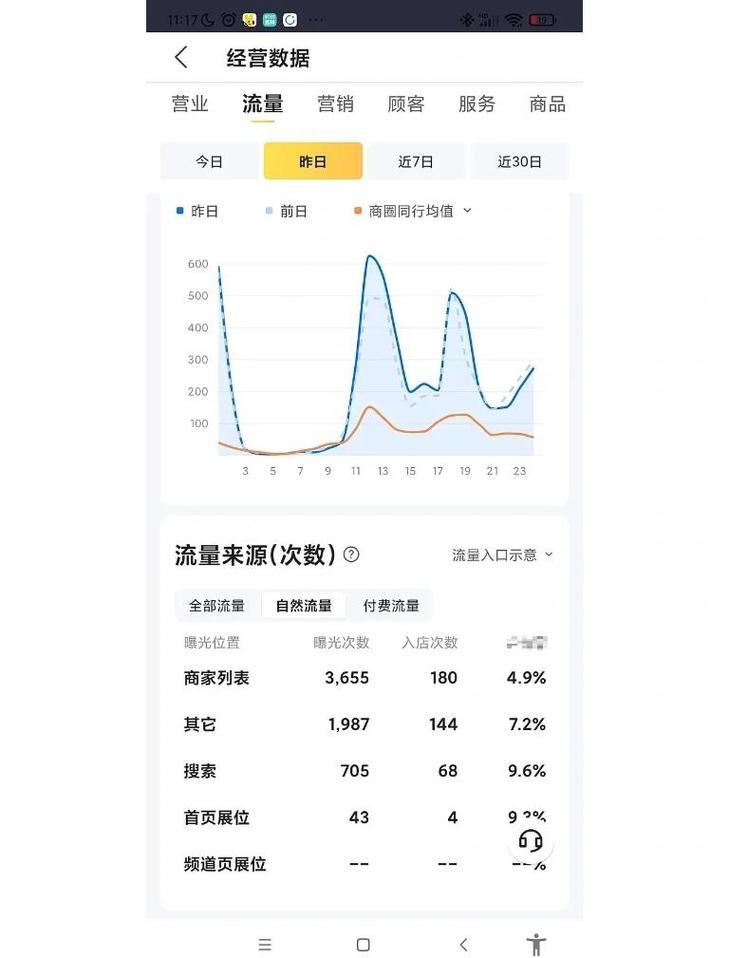Show 全部流量 sources

(217, 605)
